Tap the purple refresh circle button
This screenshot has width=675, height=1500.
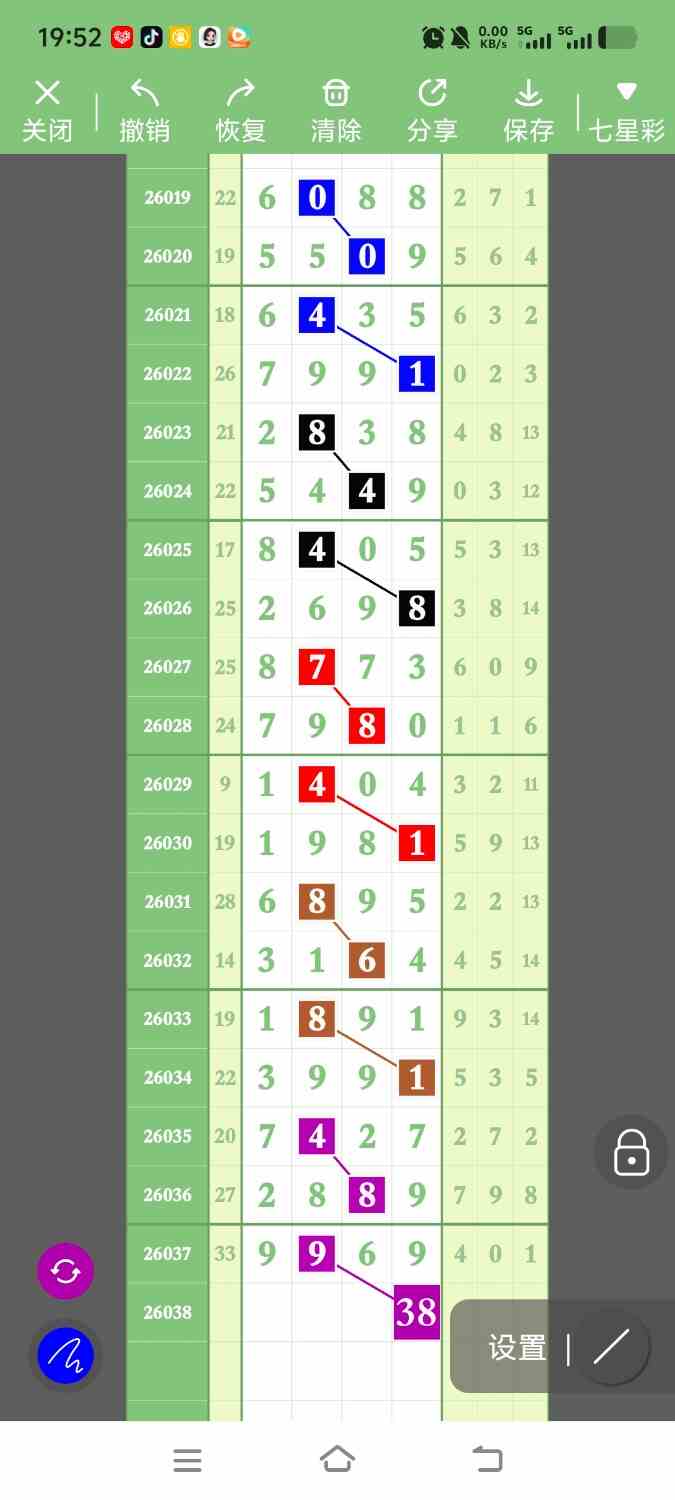point(65,1271)
